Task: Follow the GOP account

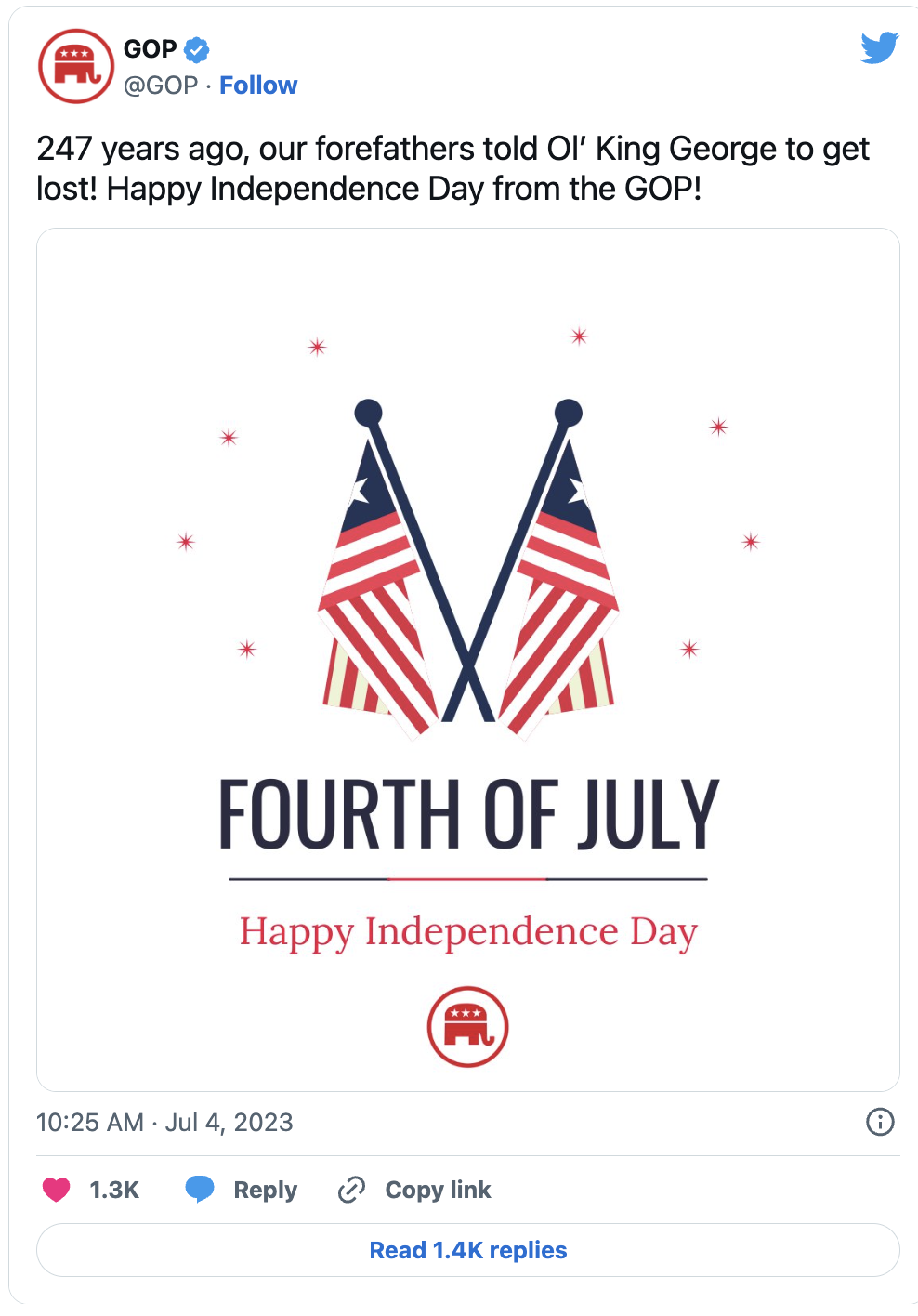Action: (x=258, y=86)
